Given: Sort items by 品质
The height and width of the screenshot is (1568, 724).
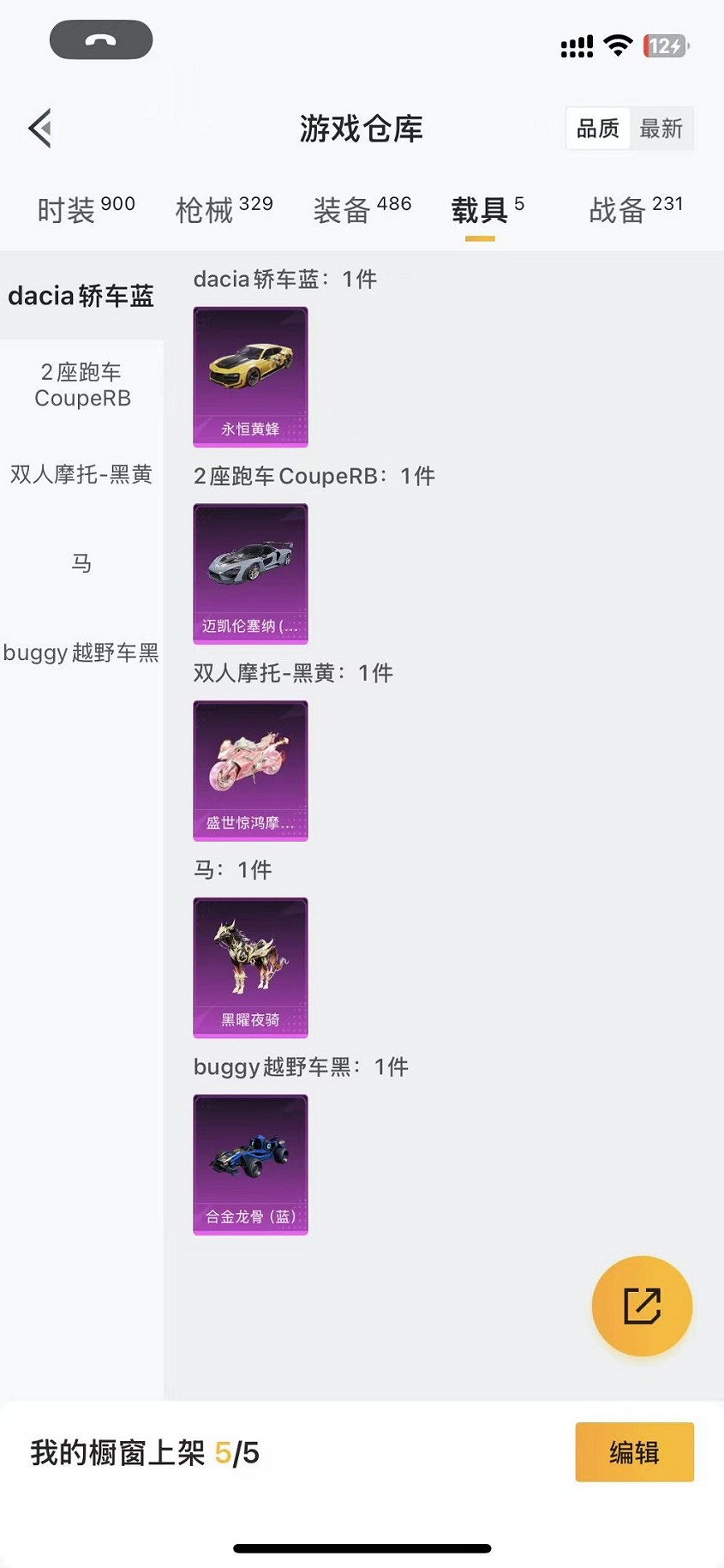Looking at the screenshot, I should (598, 129).
